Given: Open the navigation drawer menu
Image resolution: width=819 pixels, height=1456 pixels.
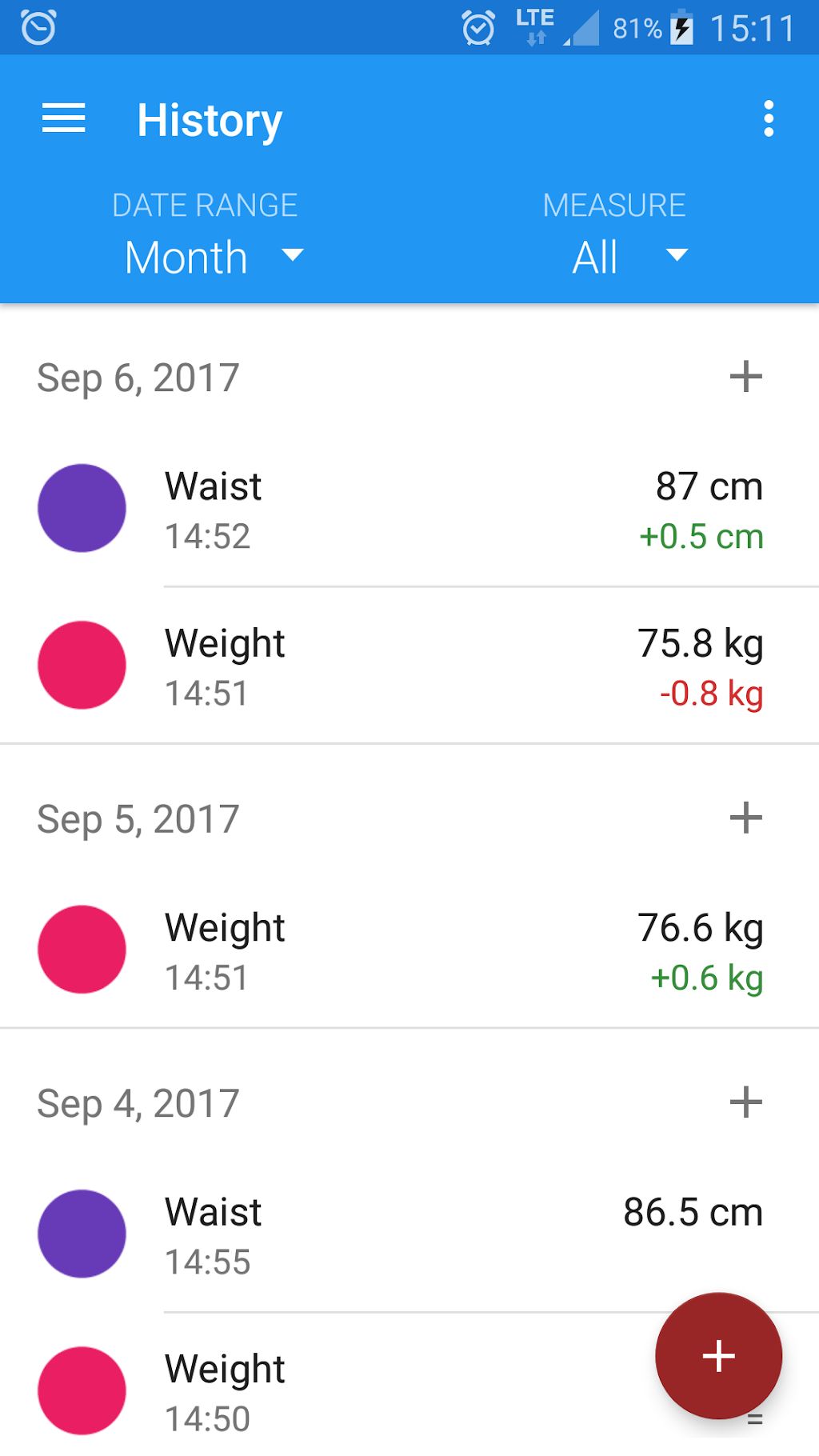Looking at the screenshot, I should (63, 119).
